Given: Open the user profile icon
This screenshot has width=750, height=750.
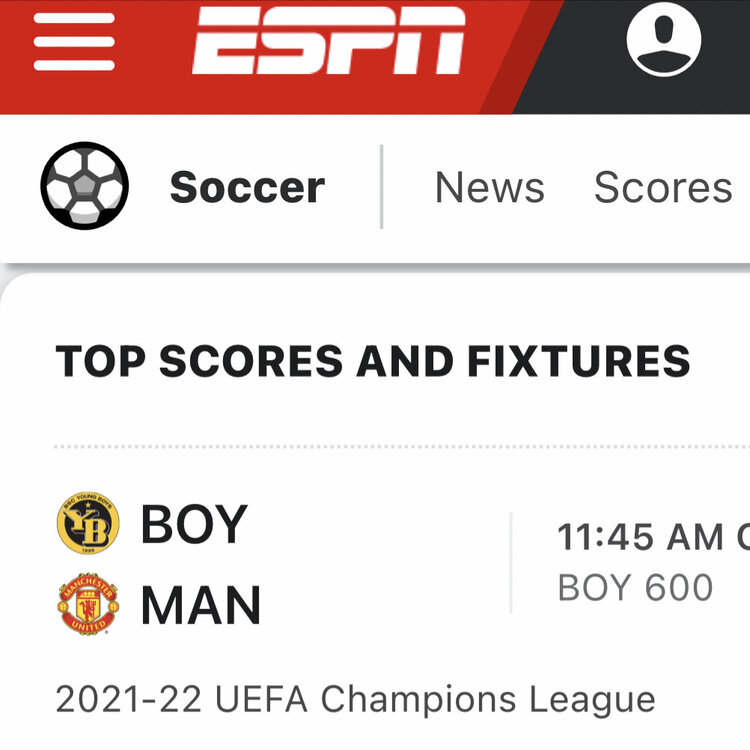Looking at the screenshot, I should [x=663, y=40].
